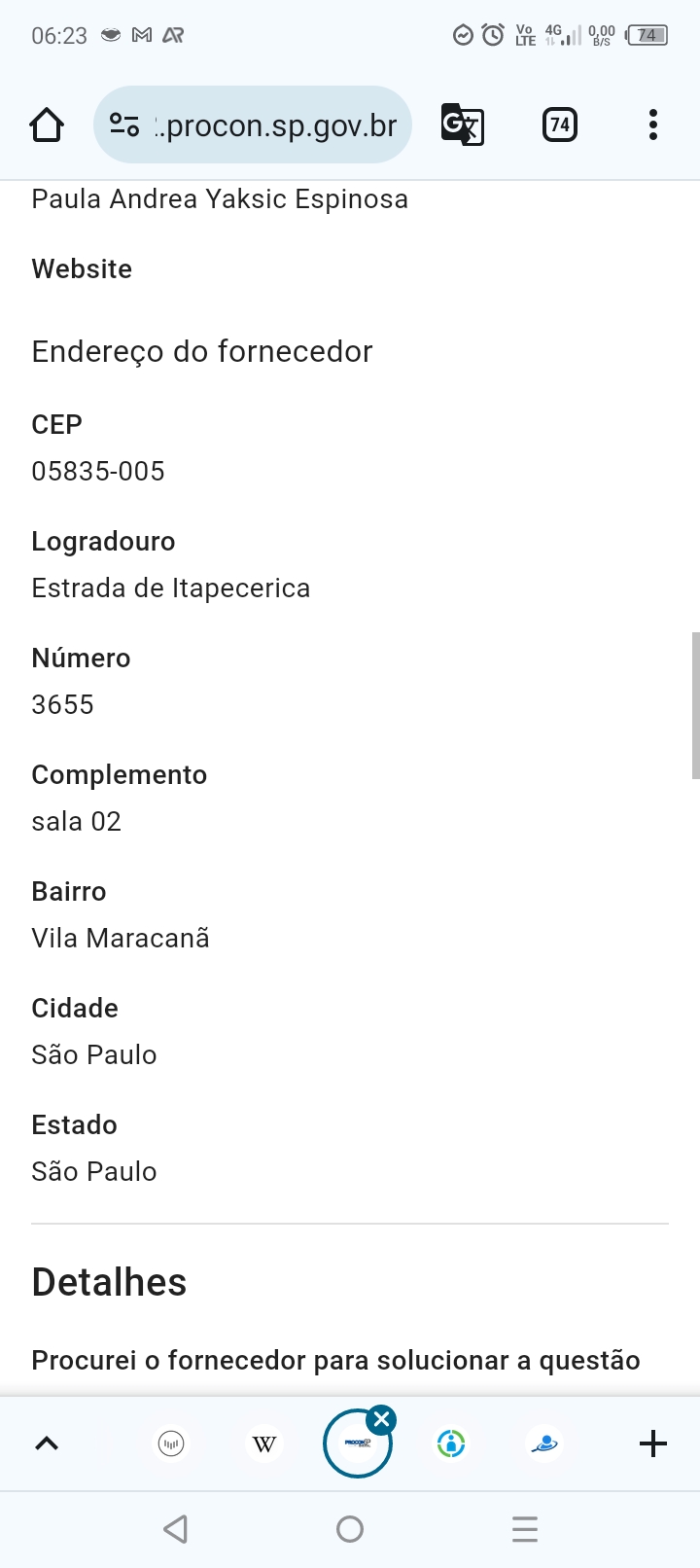The height and width of the screenshot is (1568, 700).
Task: Open the recent apps overview
Action: click(x=525, y=1529)
